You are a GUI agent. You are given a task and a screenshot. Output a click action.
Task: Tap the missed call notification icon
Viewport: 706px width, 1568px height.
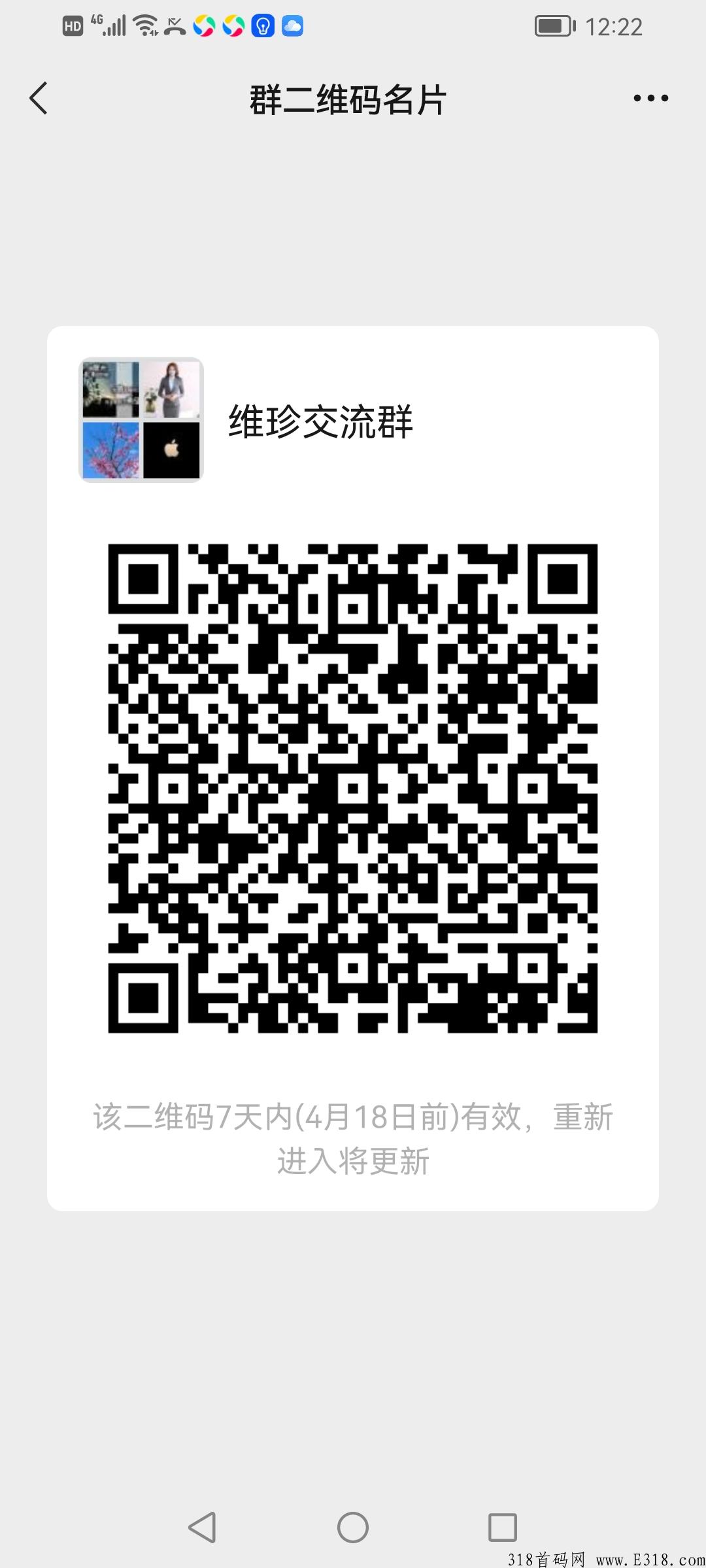pyautogui.click(x=173, y=26)
